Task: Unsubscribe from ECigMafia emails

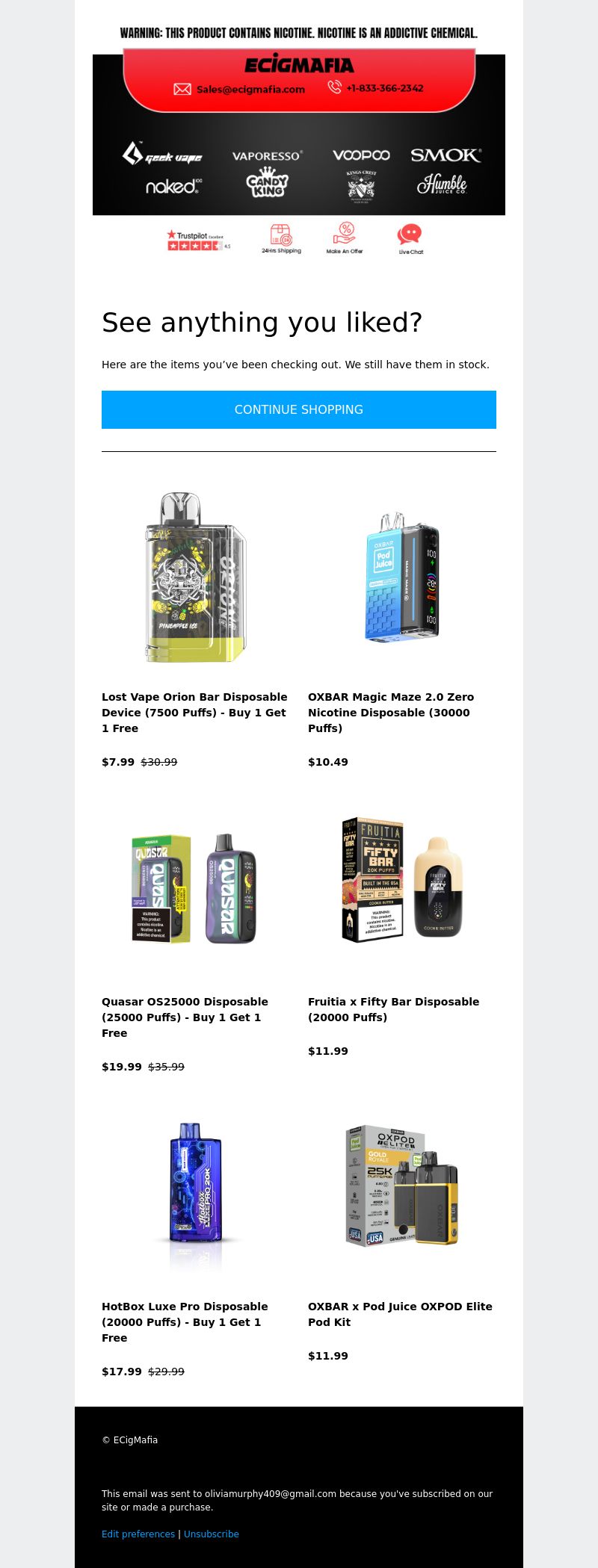Action: (x=212, y=1534)
